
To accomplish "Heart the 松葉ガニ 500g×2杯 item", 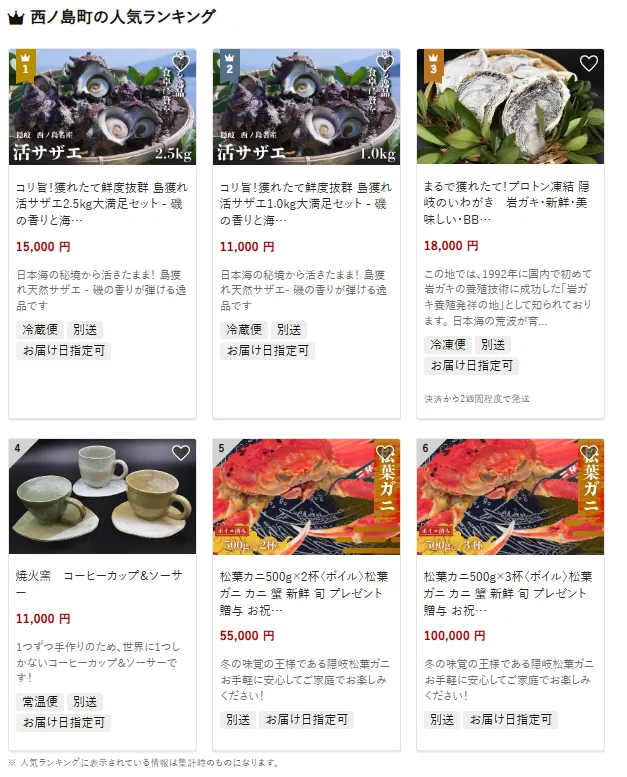I will (385, 453).
